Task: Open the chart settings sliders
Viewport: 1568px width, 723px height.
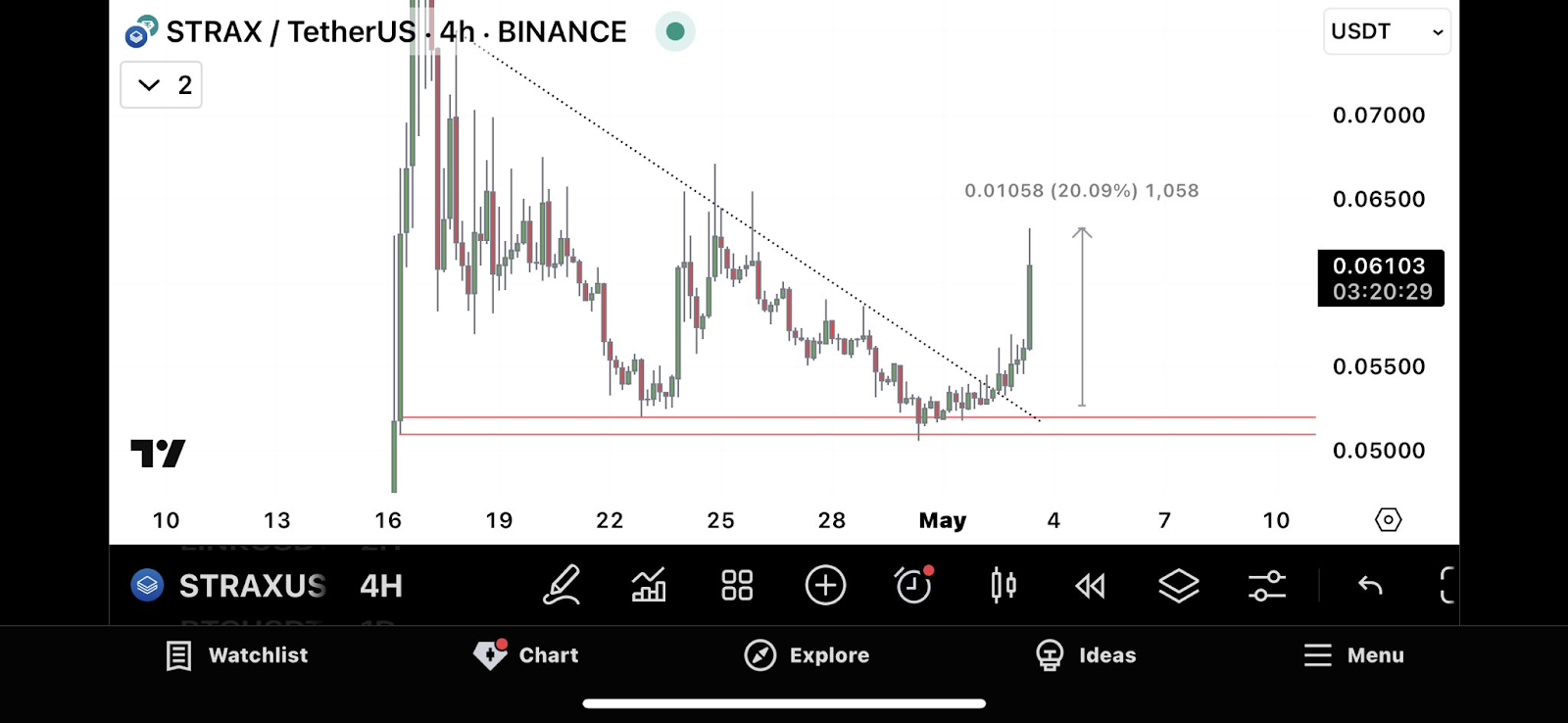Action: 1266,586
